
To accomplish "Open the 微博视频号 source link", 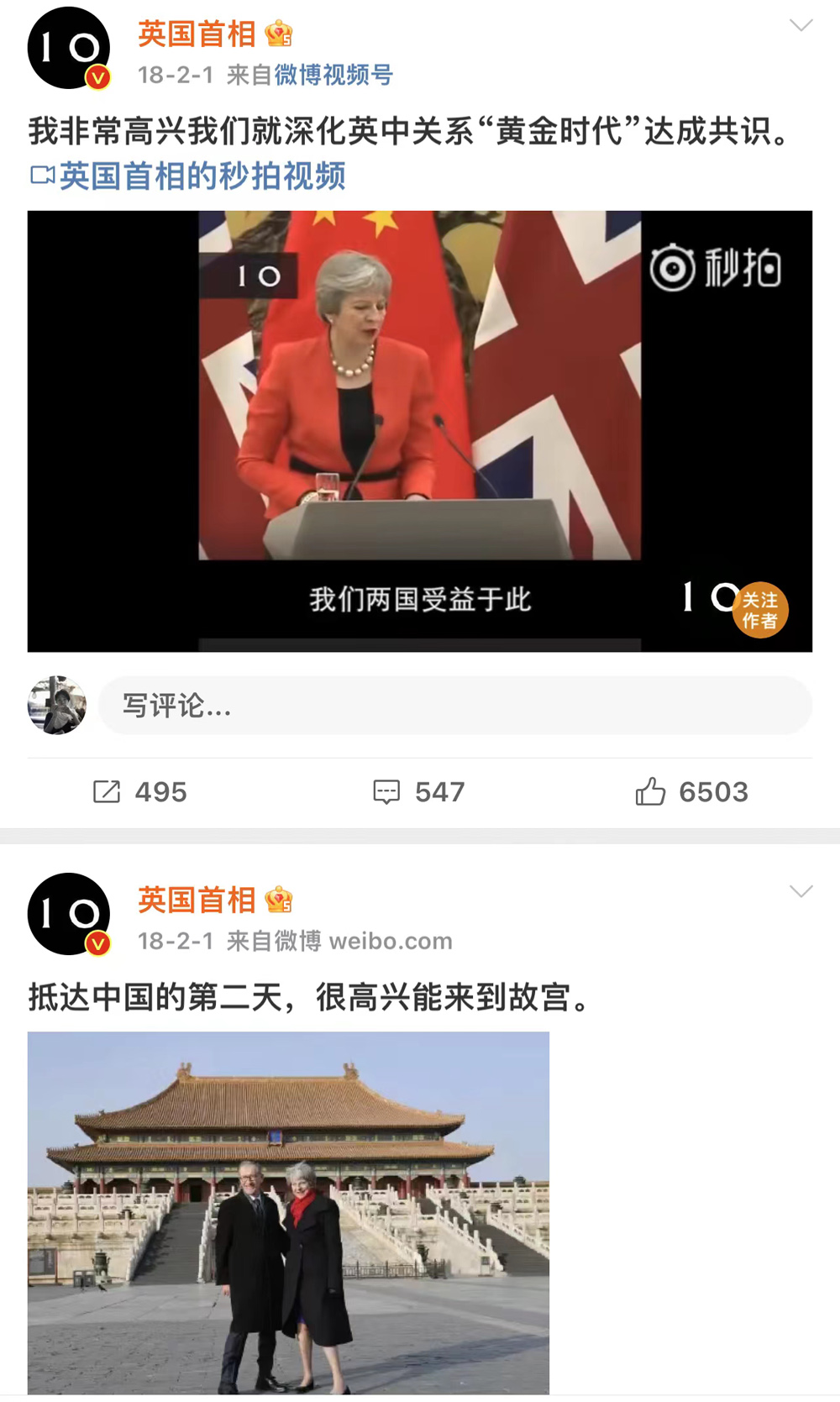I will (x=333, y=76).
